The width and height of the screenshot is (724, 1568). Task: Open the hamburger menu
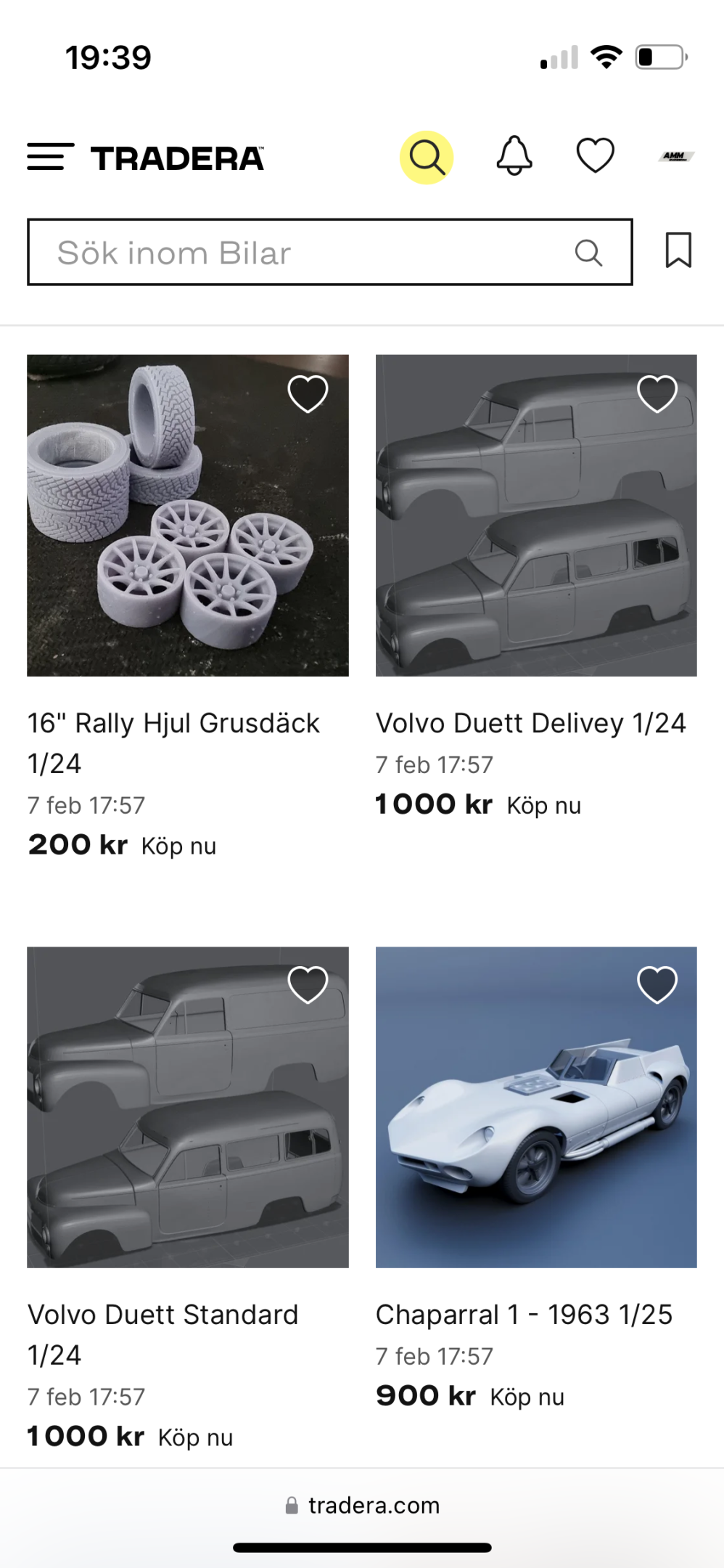coord(50,157)
